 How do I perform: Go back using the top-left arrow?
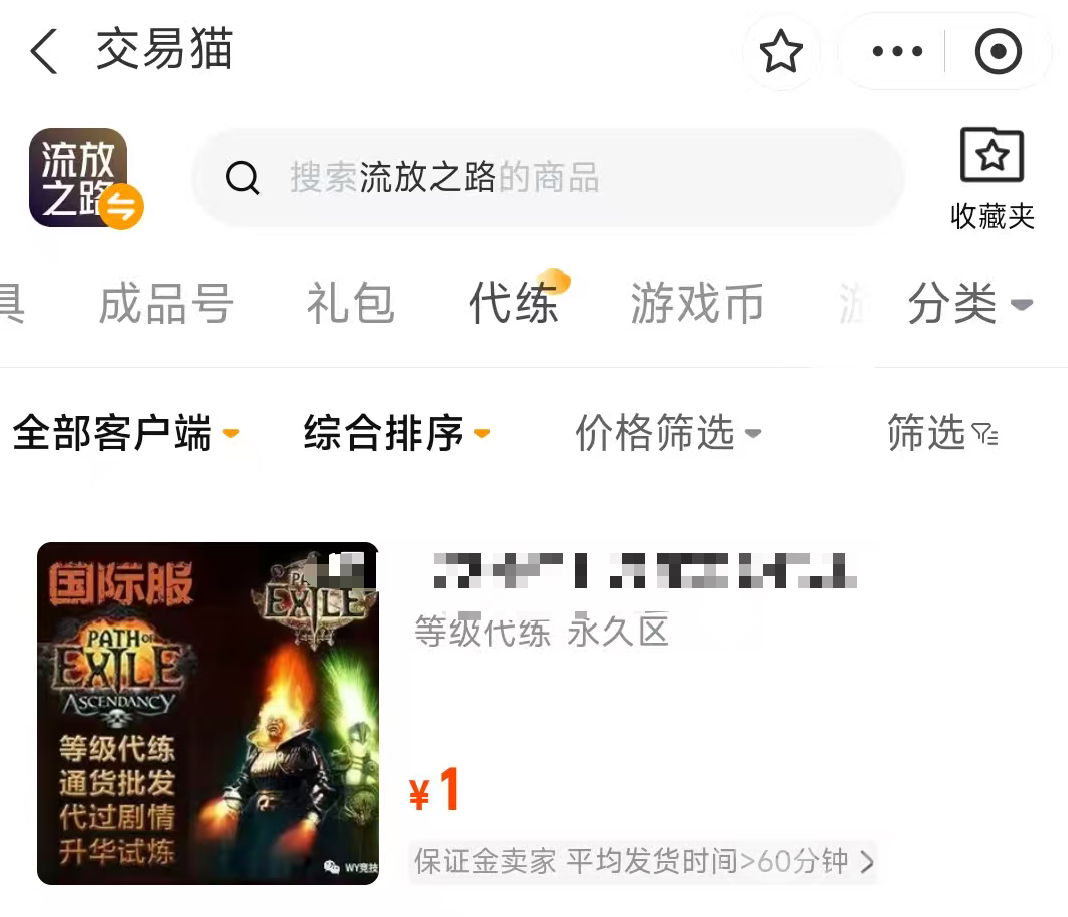44,51
